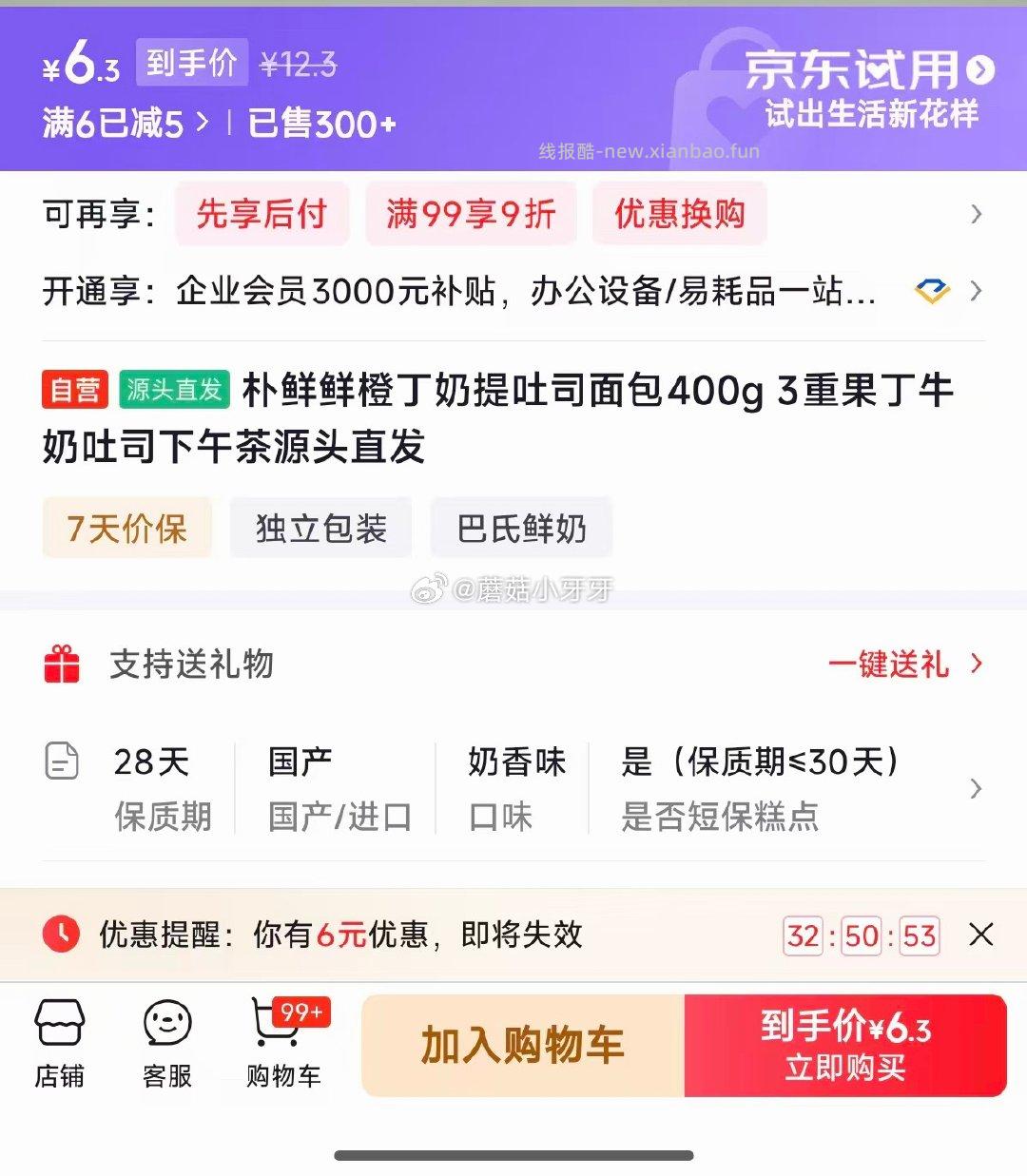Select the 先享后付 coupon tag

pos(262,214)
